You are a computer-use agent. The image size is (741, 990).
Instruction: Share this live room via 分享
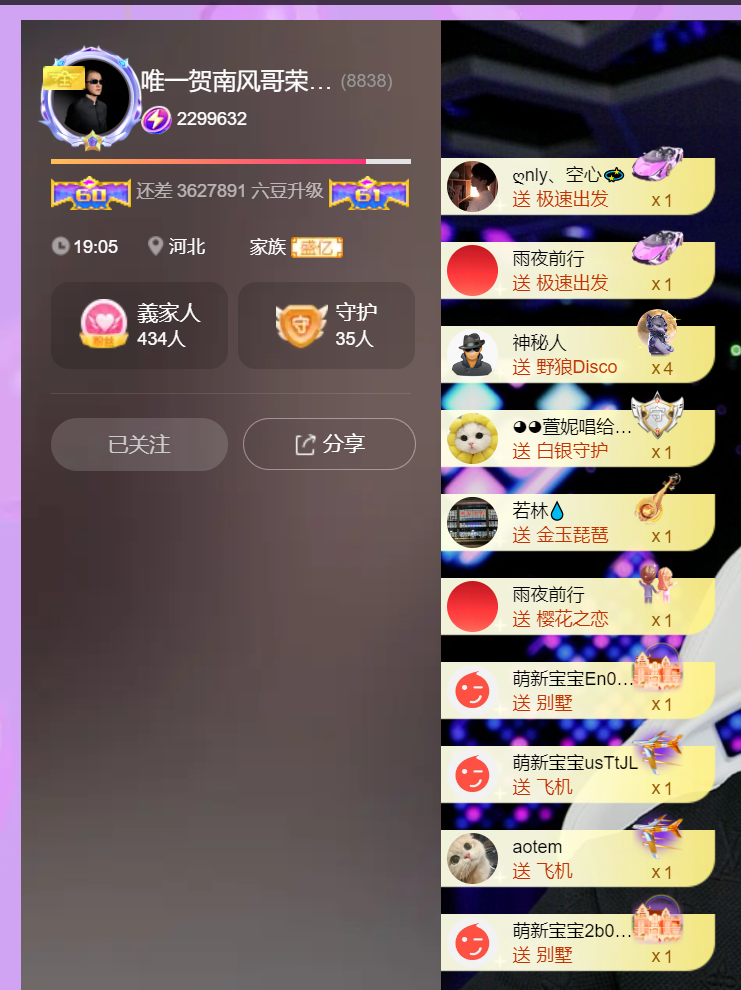click(329, 444)
